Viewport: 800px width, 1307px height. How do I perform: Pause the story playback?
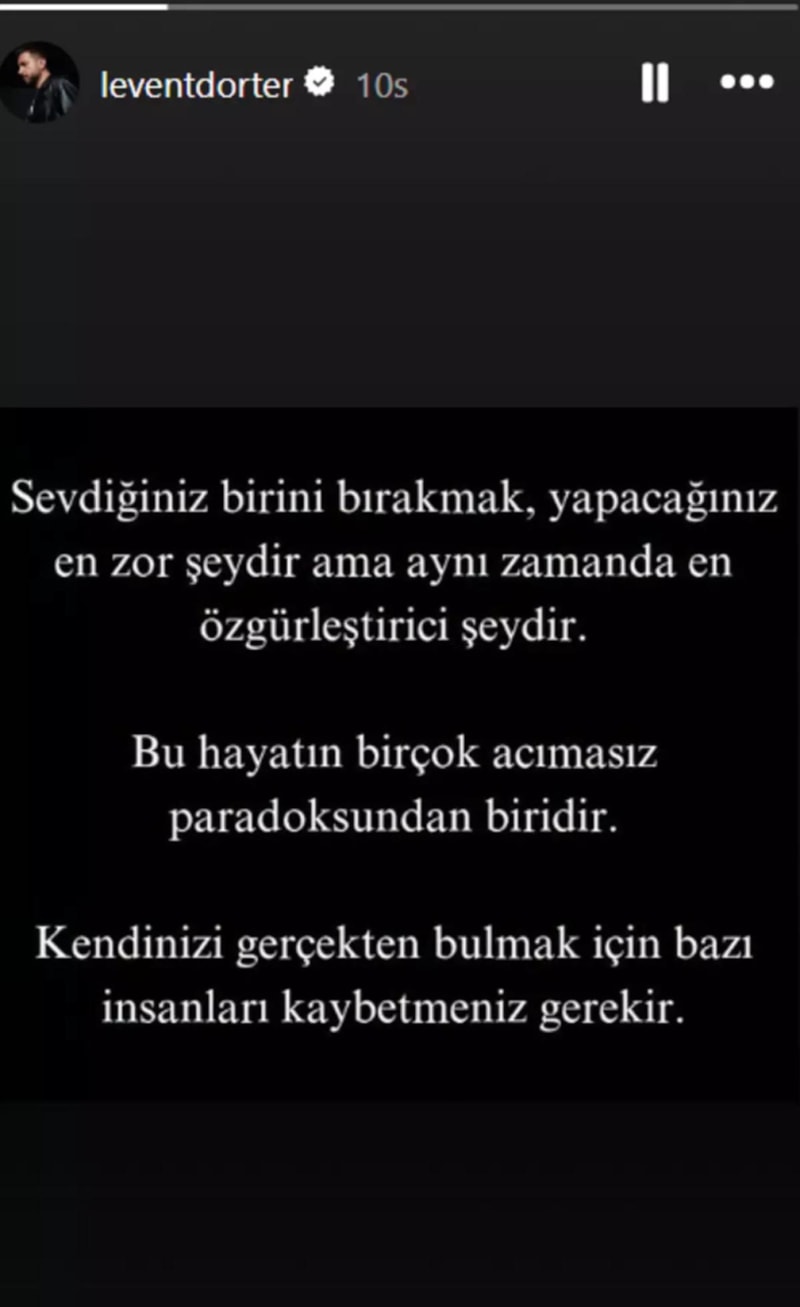655,84
